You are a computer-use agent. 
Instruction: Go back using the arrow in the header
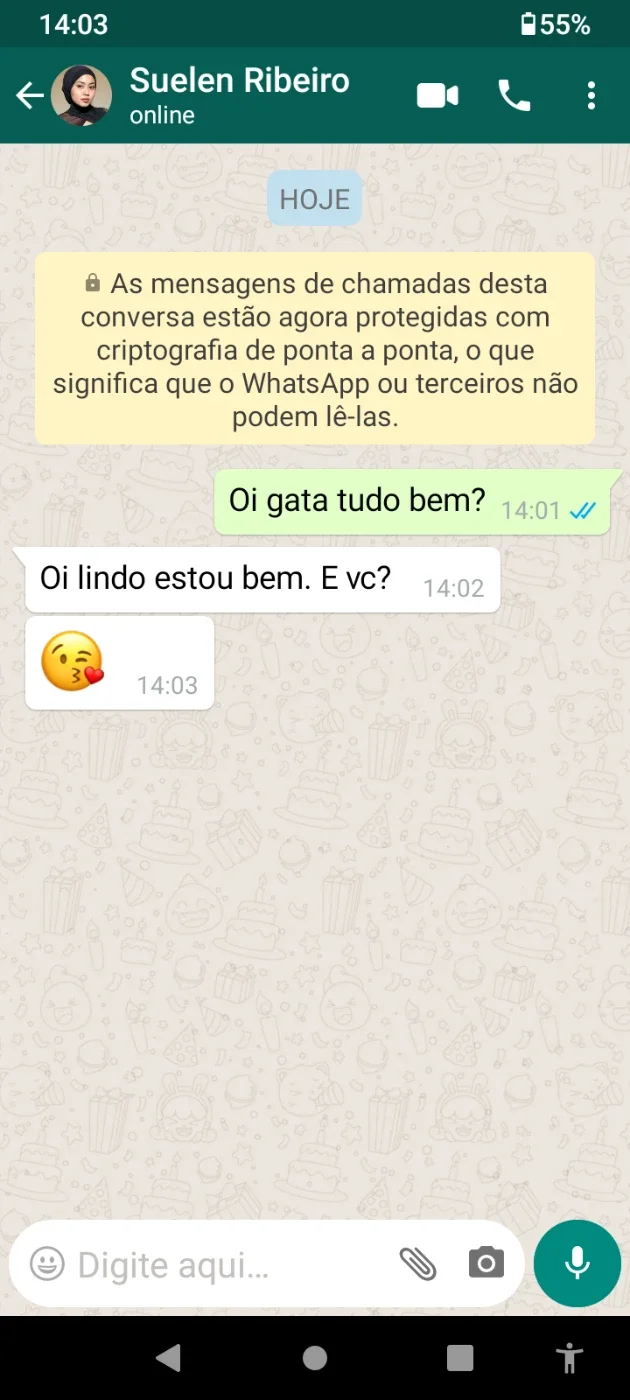tap(30, 96)
